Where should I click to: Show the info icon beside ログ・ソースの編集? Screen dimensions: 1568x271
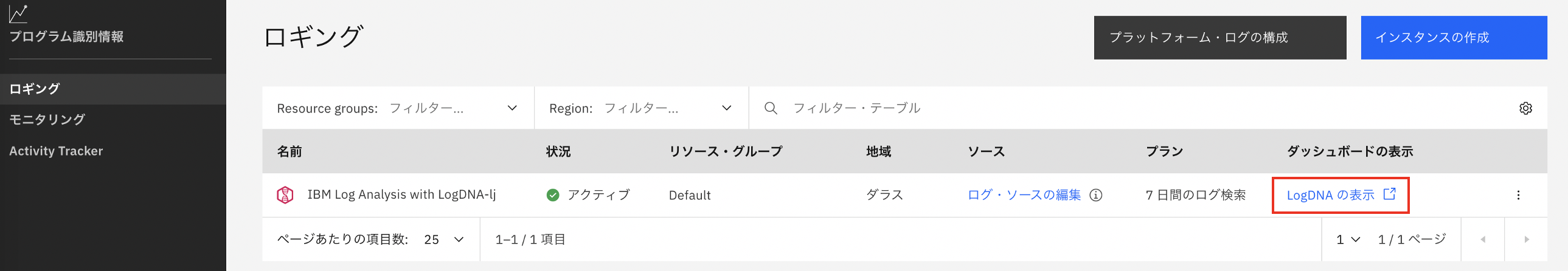click(x=1095, y=195)
